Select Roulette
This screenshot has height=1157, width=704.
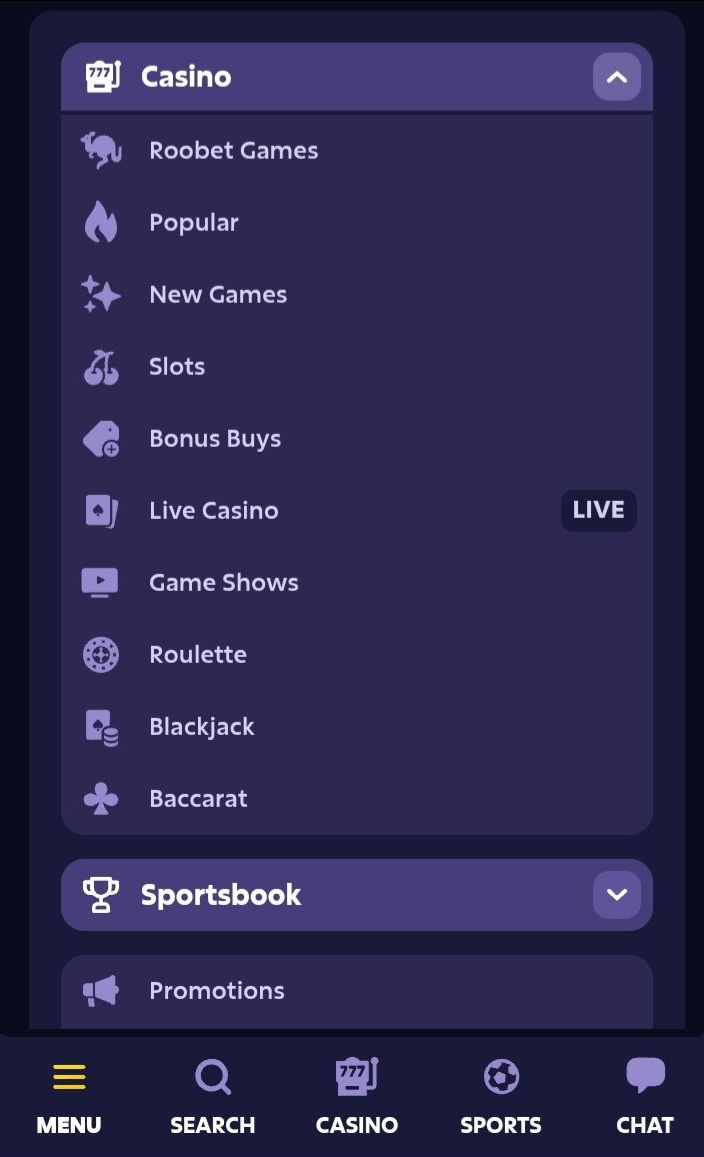point(357,655)
